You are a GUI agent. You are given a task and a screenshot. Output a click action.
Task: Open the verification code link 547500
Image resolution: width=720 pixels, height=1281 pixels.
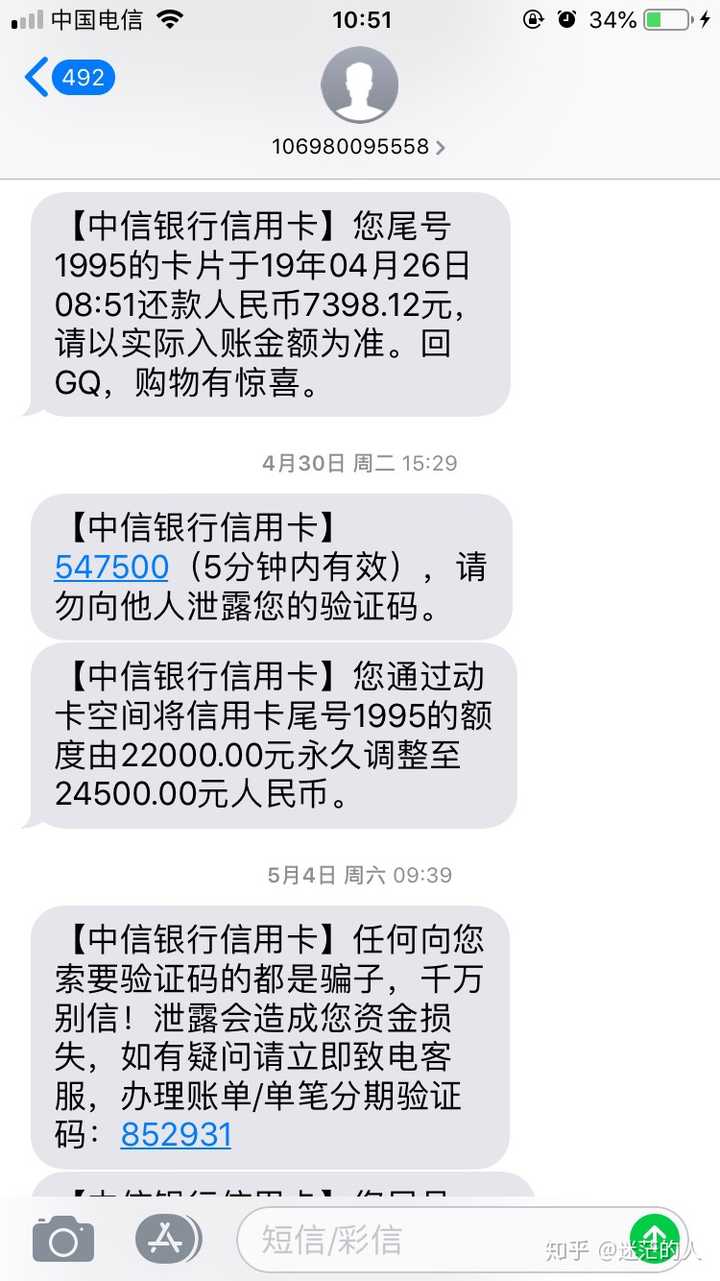click(111, 566)
